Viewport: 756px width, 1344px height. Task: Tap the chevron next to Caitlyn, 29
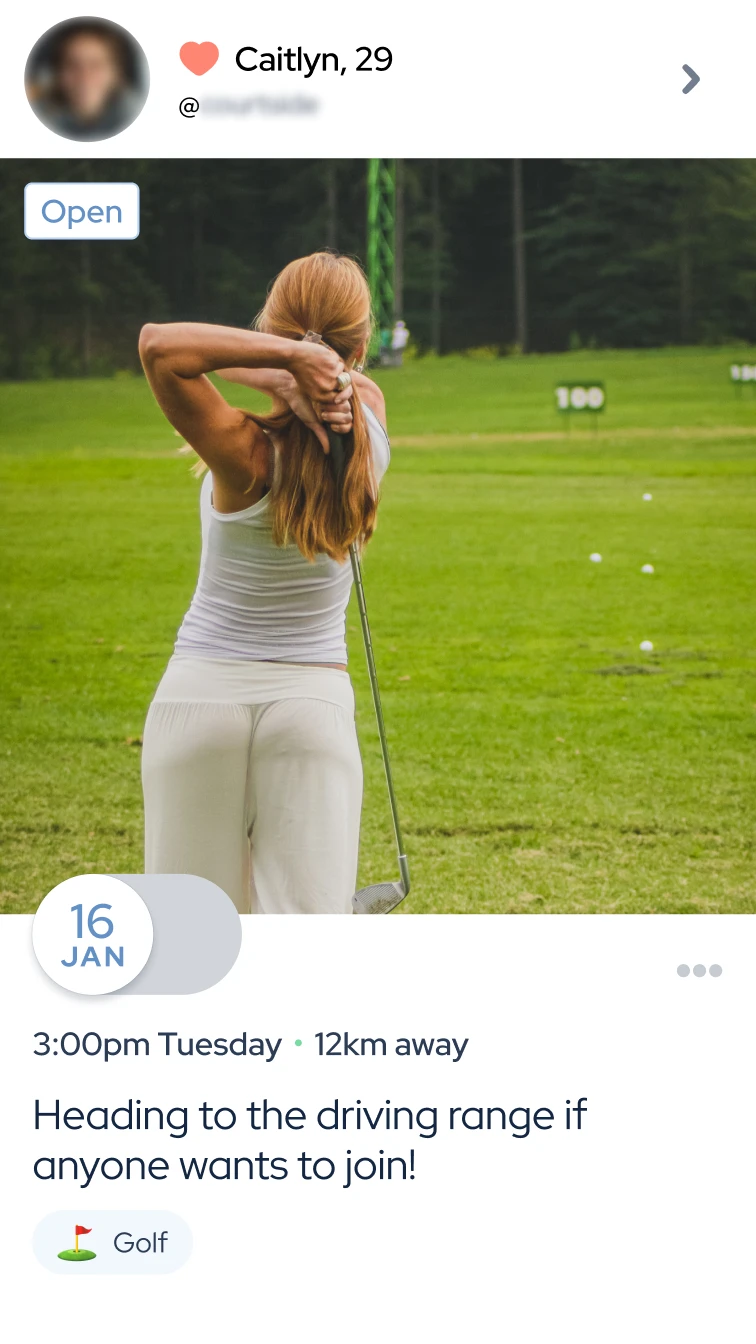tap(690, 79)
